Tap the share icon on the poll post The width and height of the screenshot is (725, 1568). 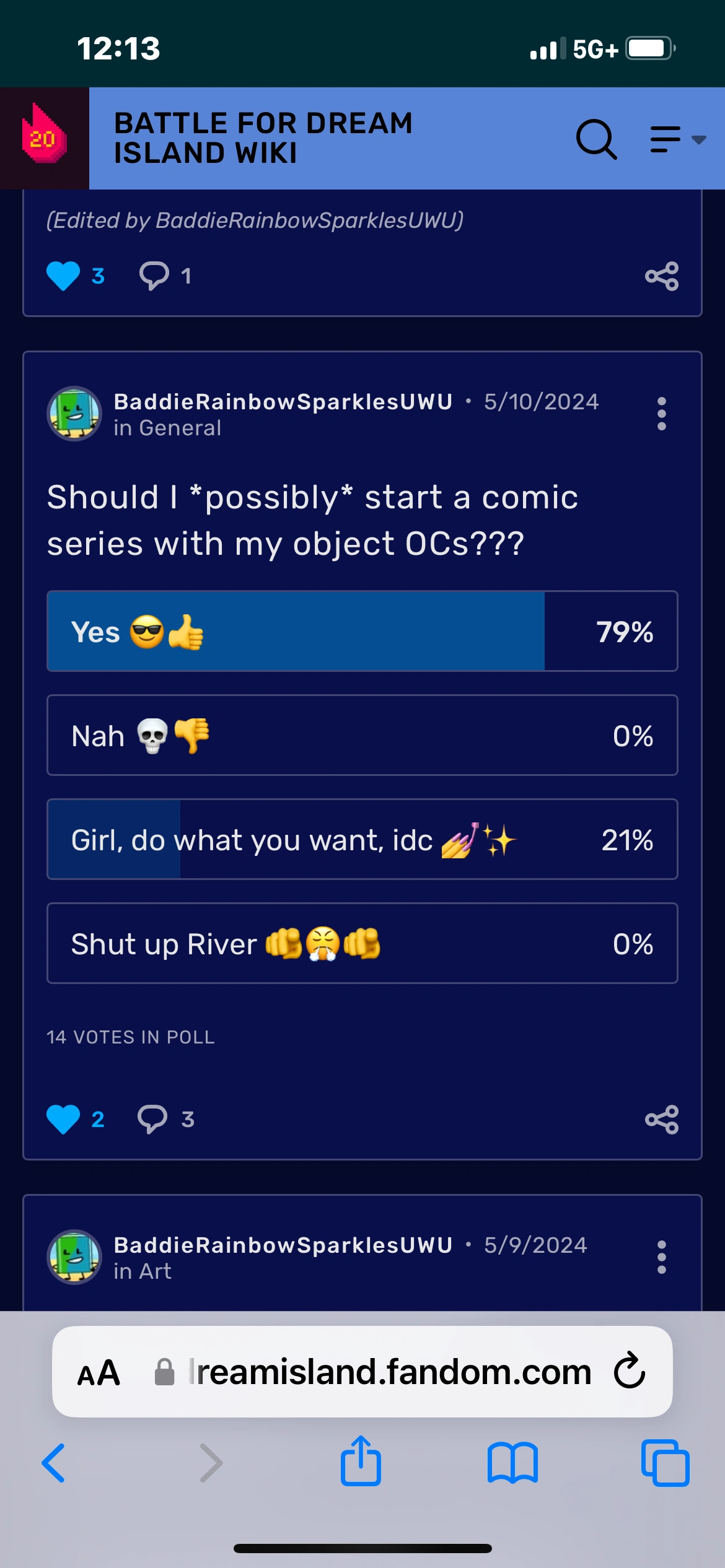point(661,1118)
